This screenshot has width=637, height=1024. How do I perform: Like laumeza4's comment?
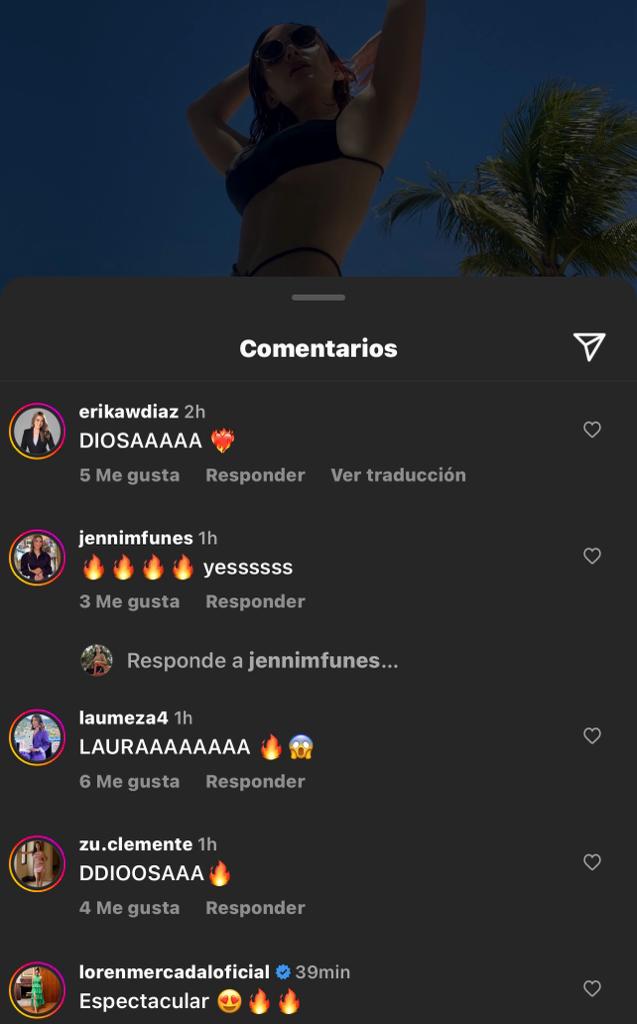click(592, 736)
